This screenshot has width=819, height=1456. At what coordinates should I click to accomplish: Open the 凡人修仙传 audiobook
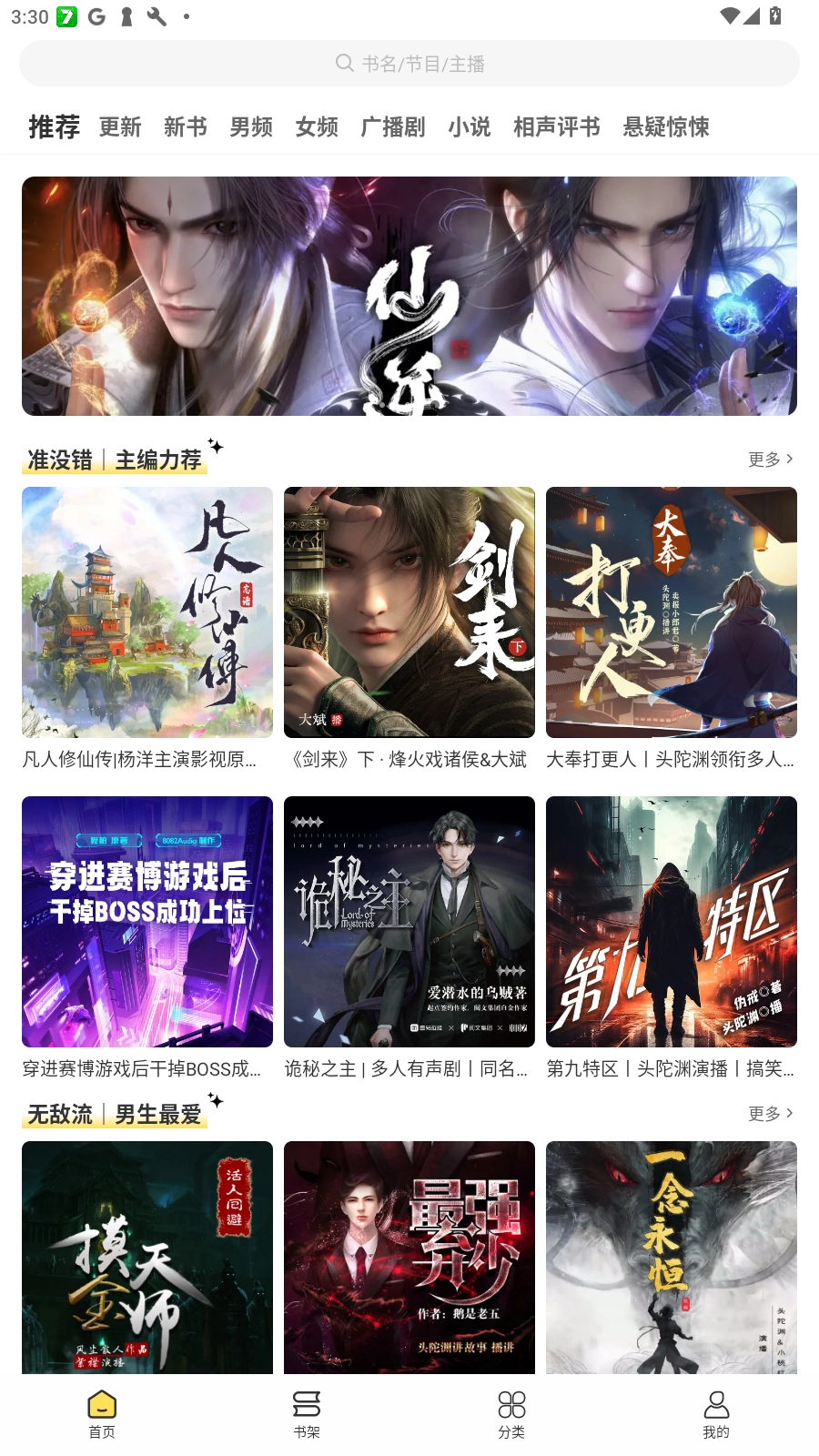[147, 612]
